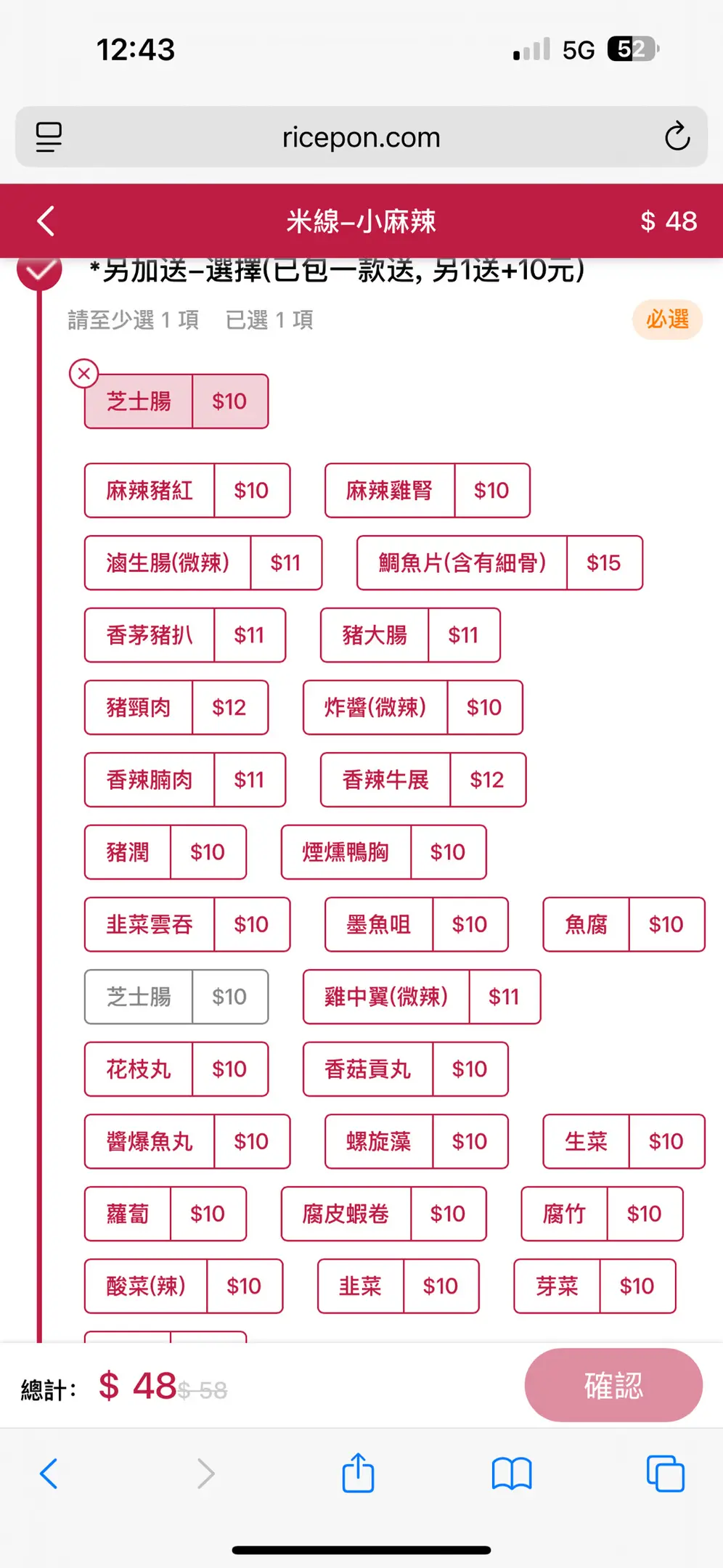The image size is (723, 1568).
Task: Add 豬大腸 to the order
Action: 409,636
